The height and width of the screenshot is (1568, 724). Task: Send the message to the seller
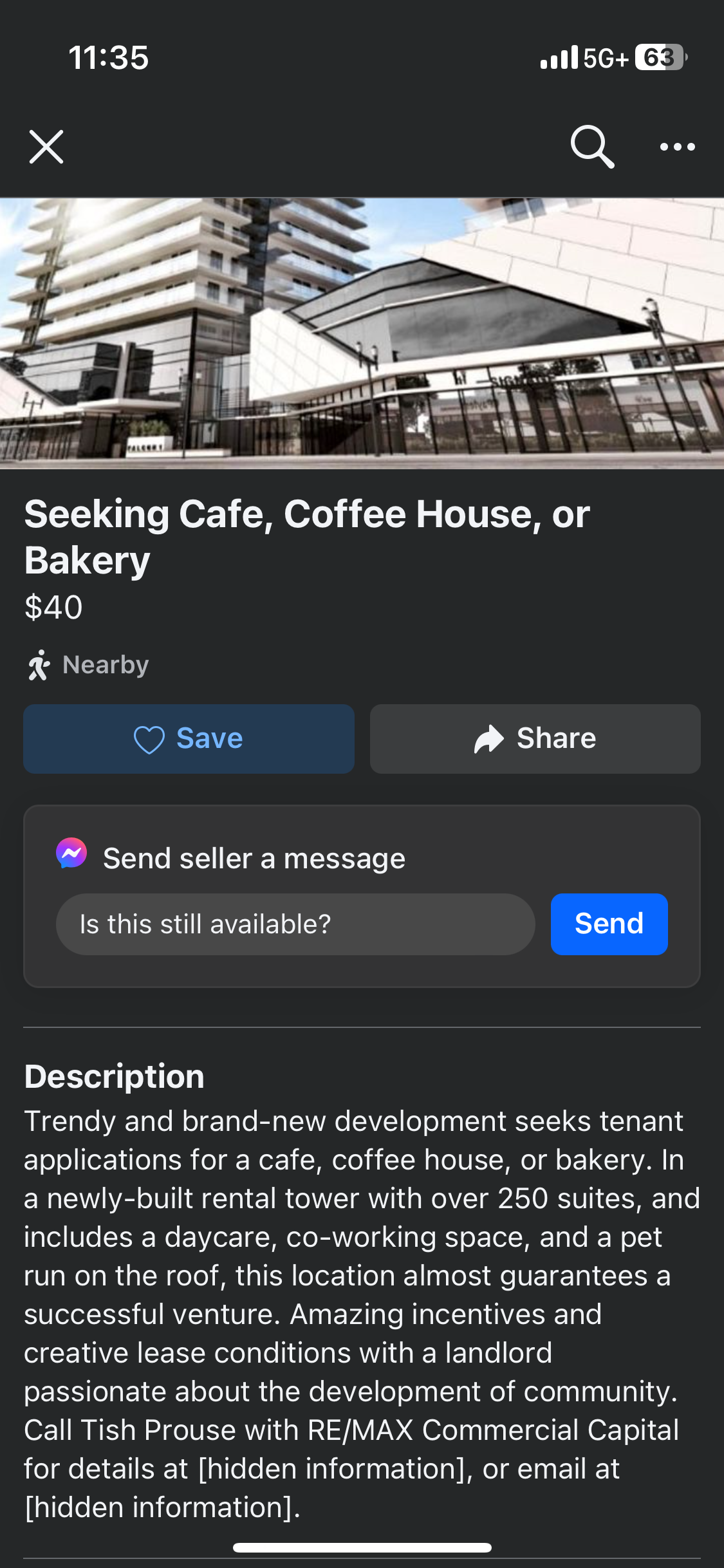(609, 924)
